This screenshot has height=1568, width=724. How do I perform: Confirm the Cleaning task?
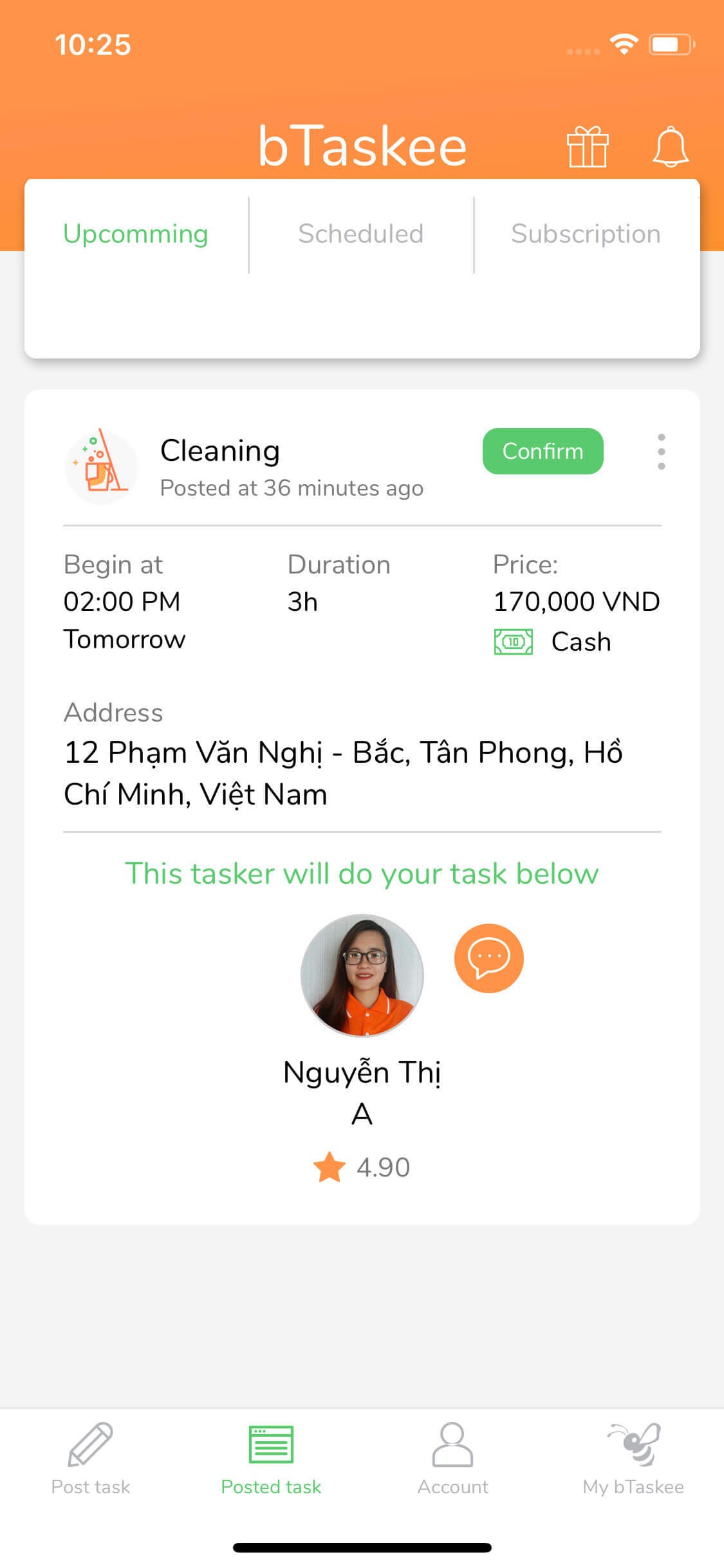543,451
